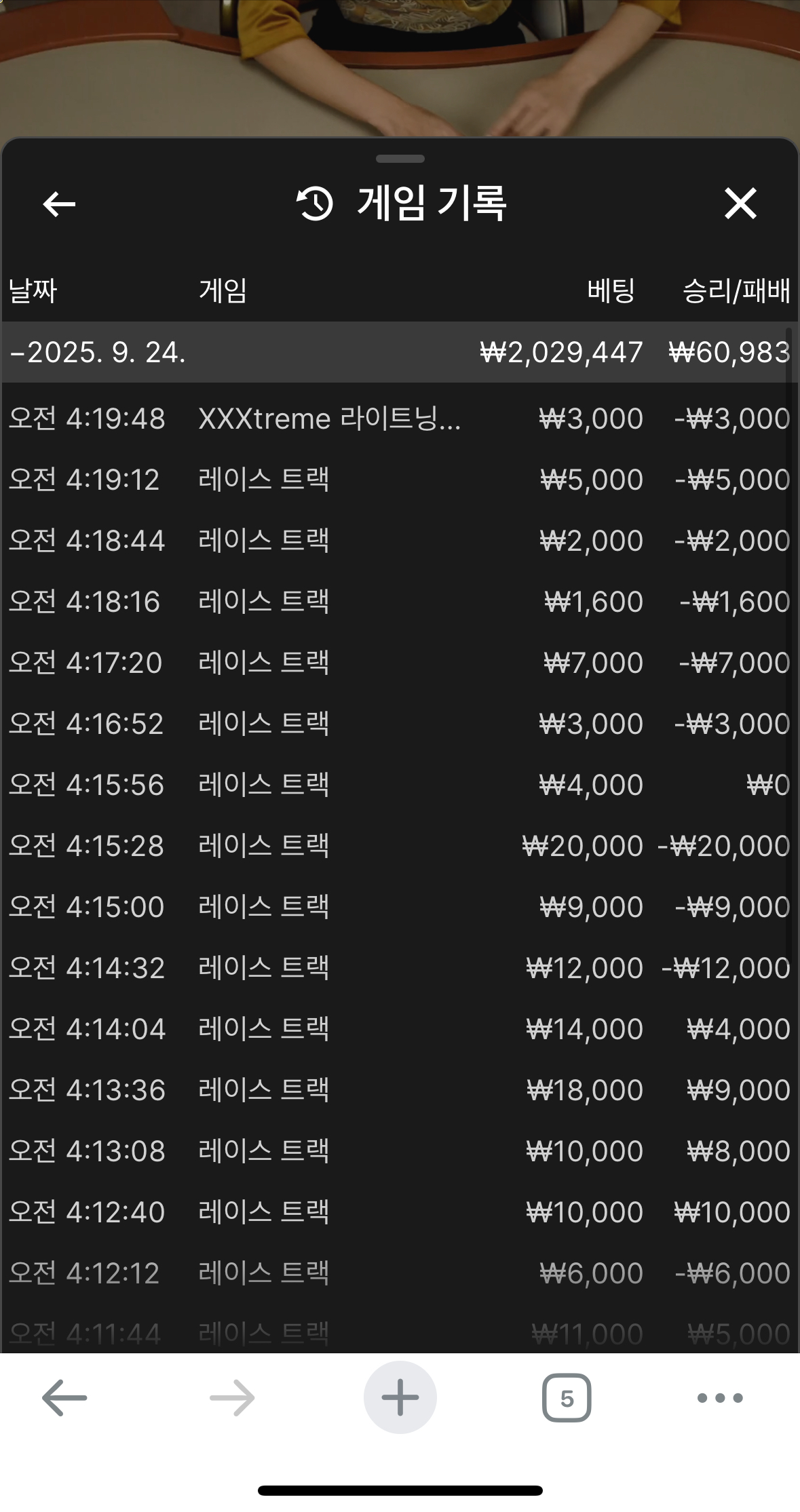This screenshot has height=1512, width=800.
Task: Show the 5 open tabs
Action: (567, 1398)
